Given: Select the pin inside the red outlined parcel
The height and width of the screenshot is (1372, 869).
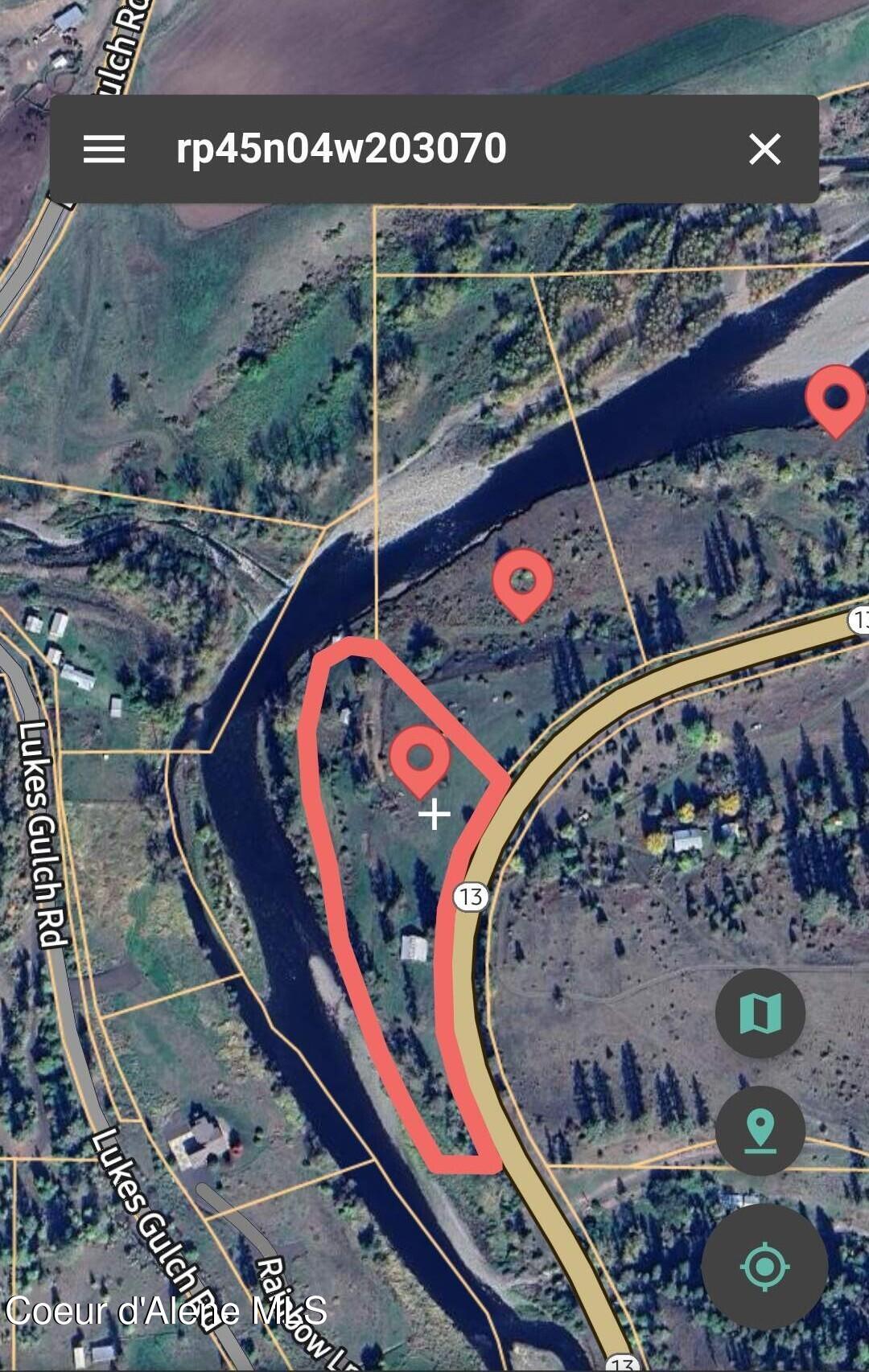Looking at the screenshot, I should 419,758.
